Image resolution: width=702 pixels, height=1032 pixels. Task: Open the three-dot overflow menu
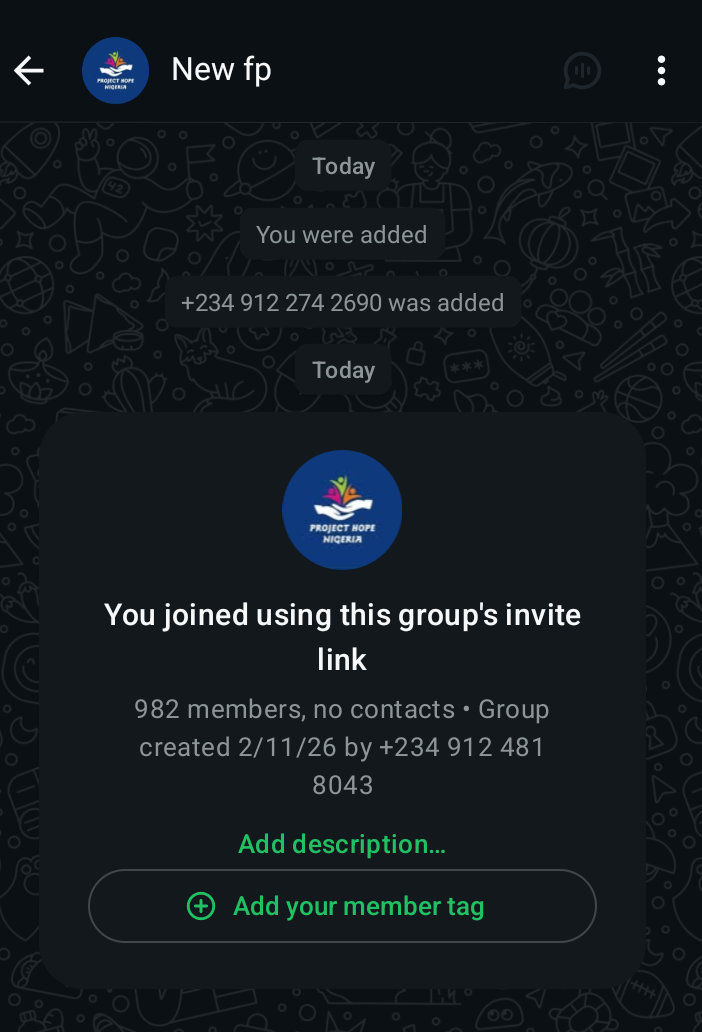tap(661, 70)
